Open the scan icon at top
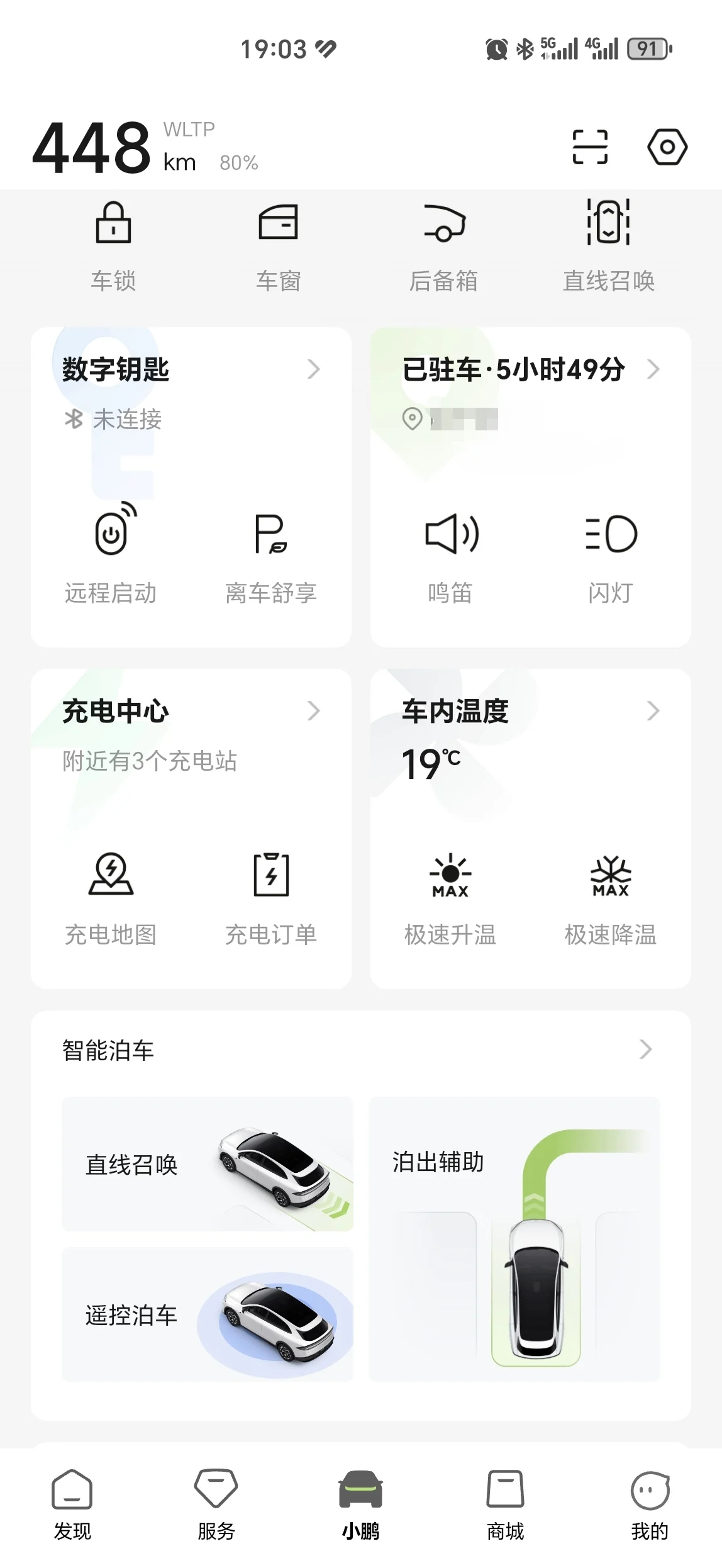This screenshot has height=1568, width=722. [x=589, y=147]
